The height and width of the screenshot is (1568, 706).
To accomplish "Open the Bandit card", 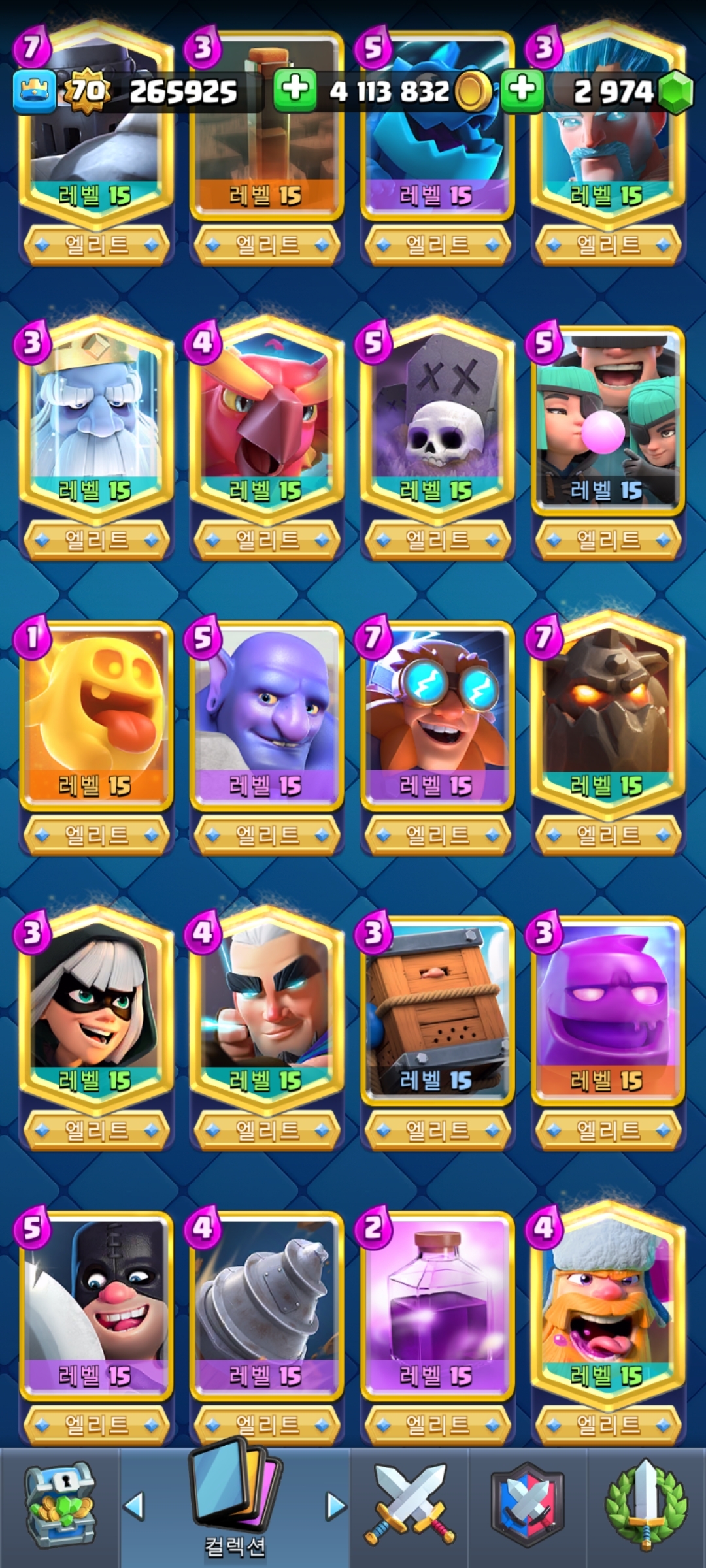I will pyautogui.click(x=96, y=1006).
